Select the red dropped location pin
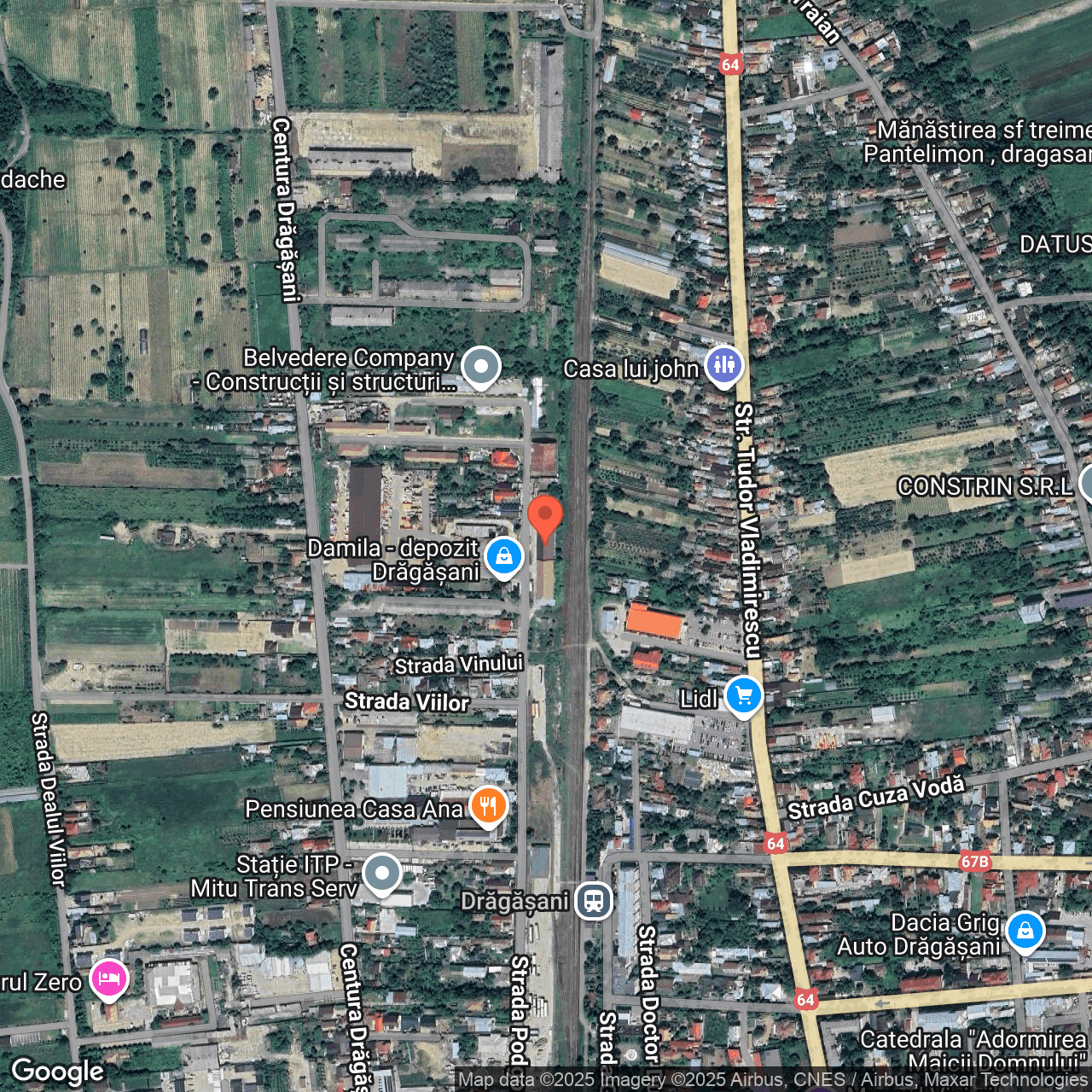Screen dimensions: 1092x1092 tap(545, 517)
